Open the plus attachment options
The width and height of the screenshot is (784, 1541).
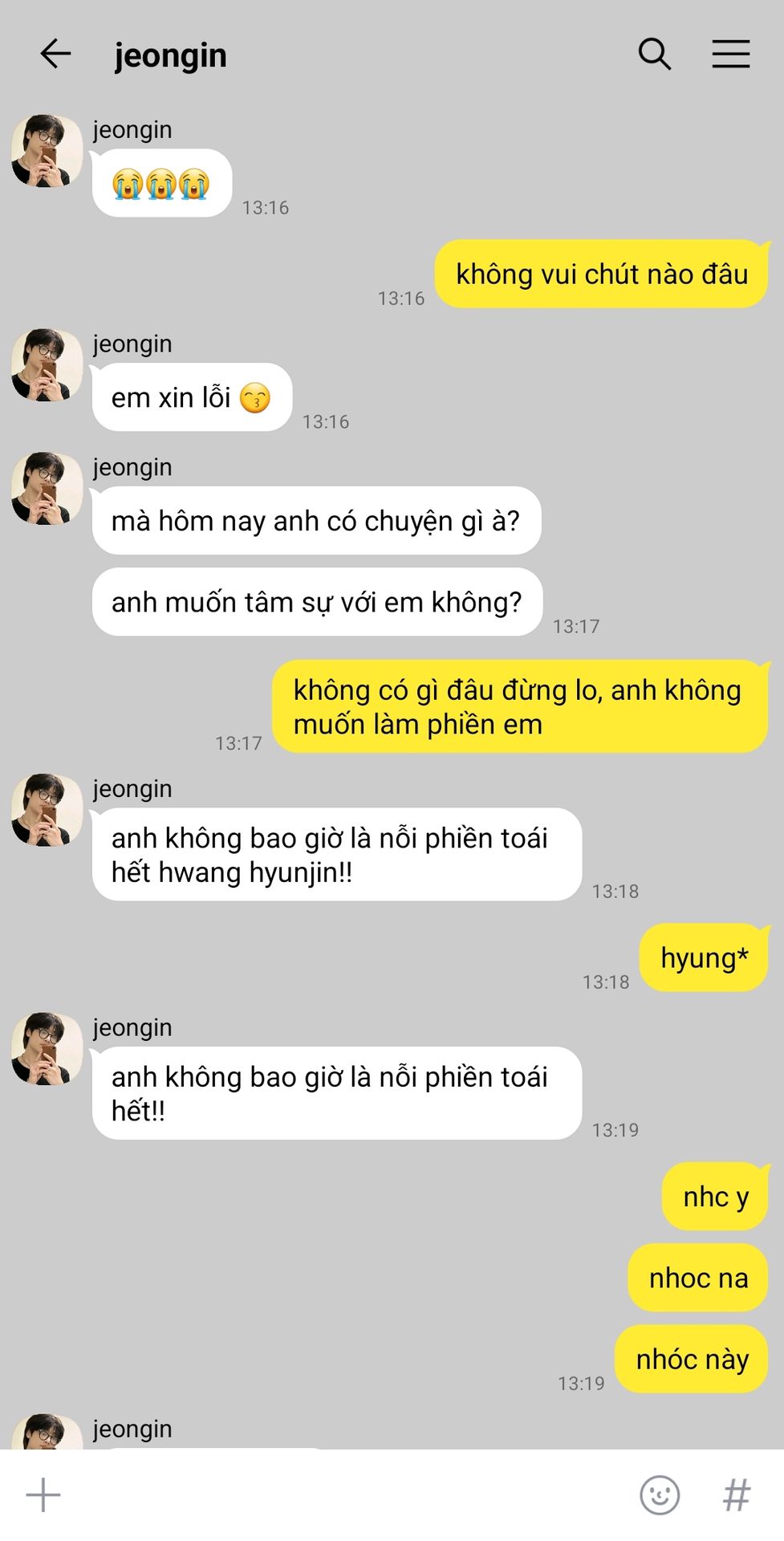pyautogui.click(x=43, y=1495)
